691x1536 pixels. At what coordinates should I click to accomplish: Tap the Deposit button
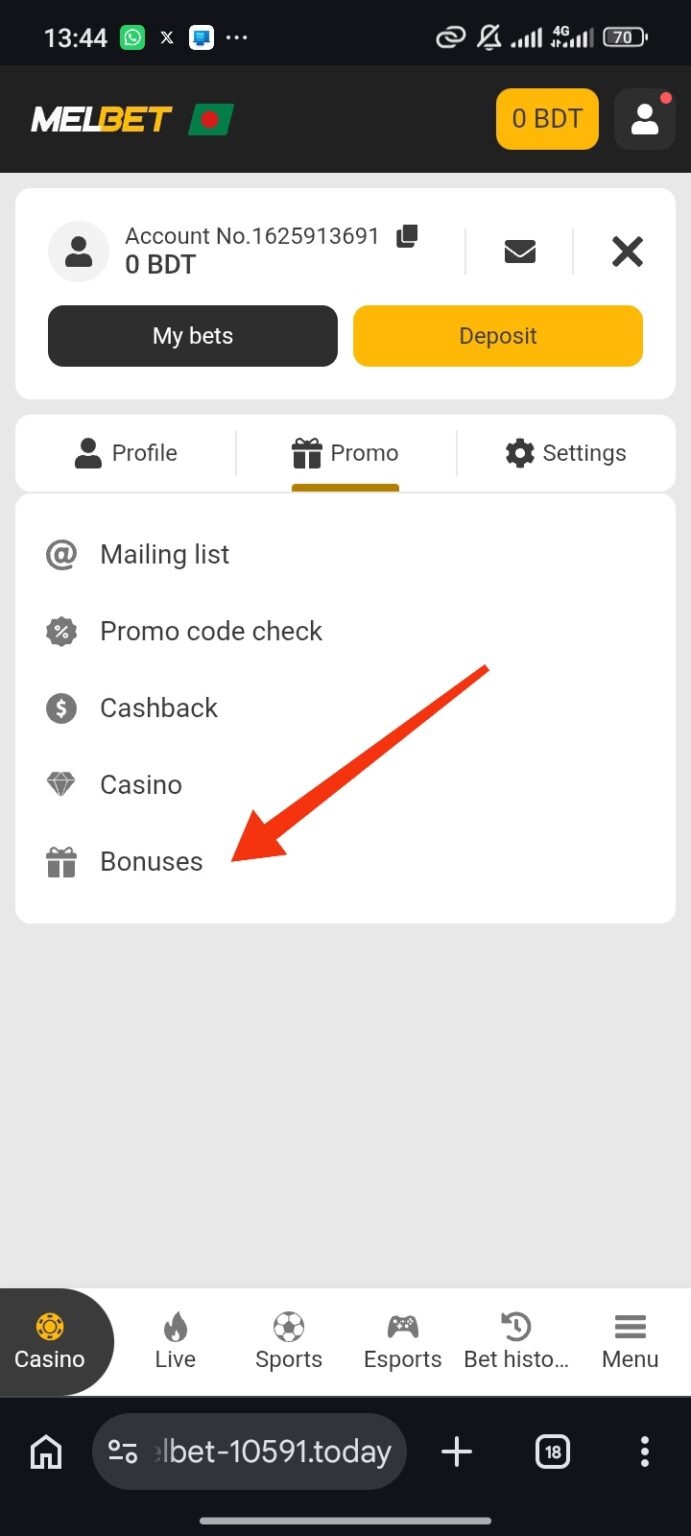click(498, 336)
